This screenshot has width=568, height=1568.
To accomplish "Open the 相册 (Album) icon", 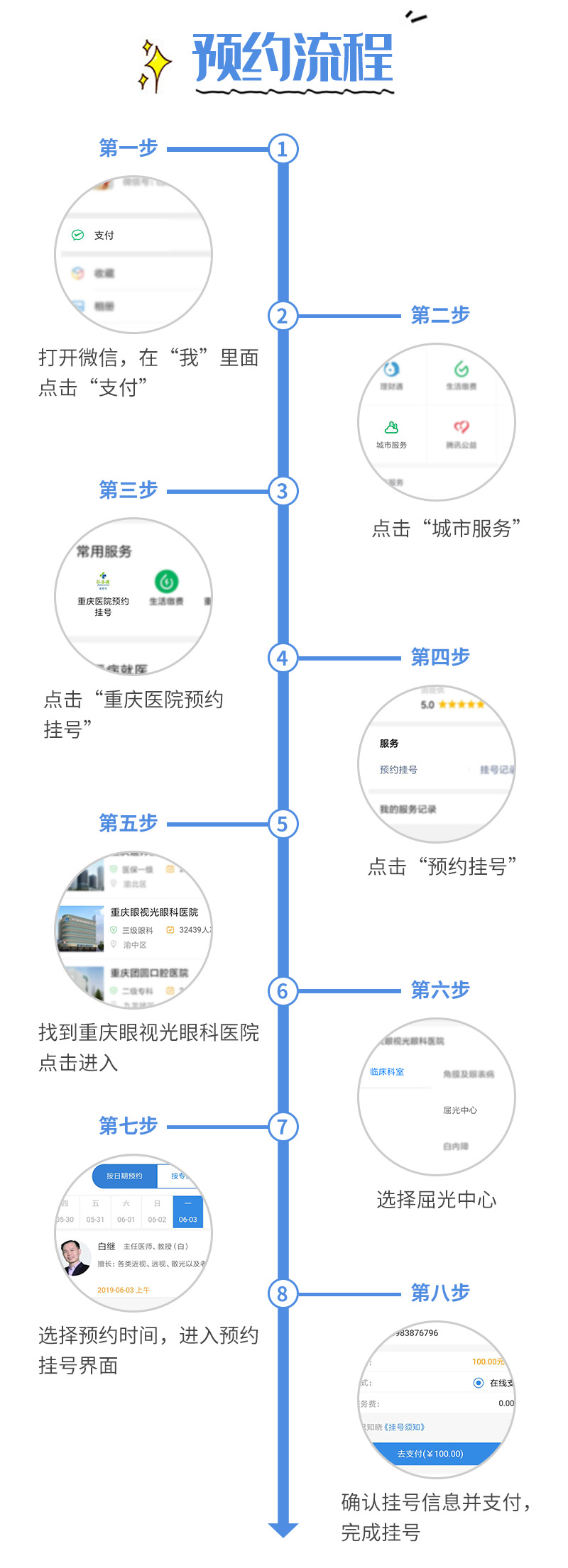I will [80, 305].
